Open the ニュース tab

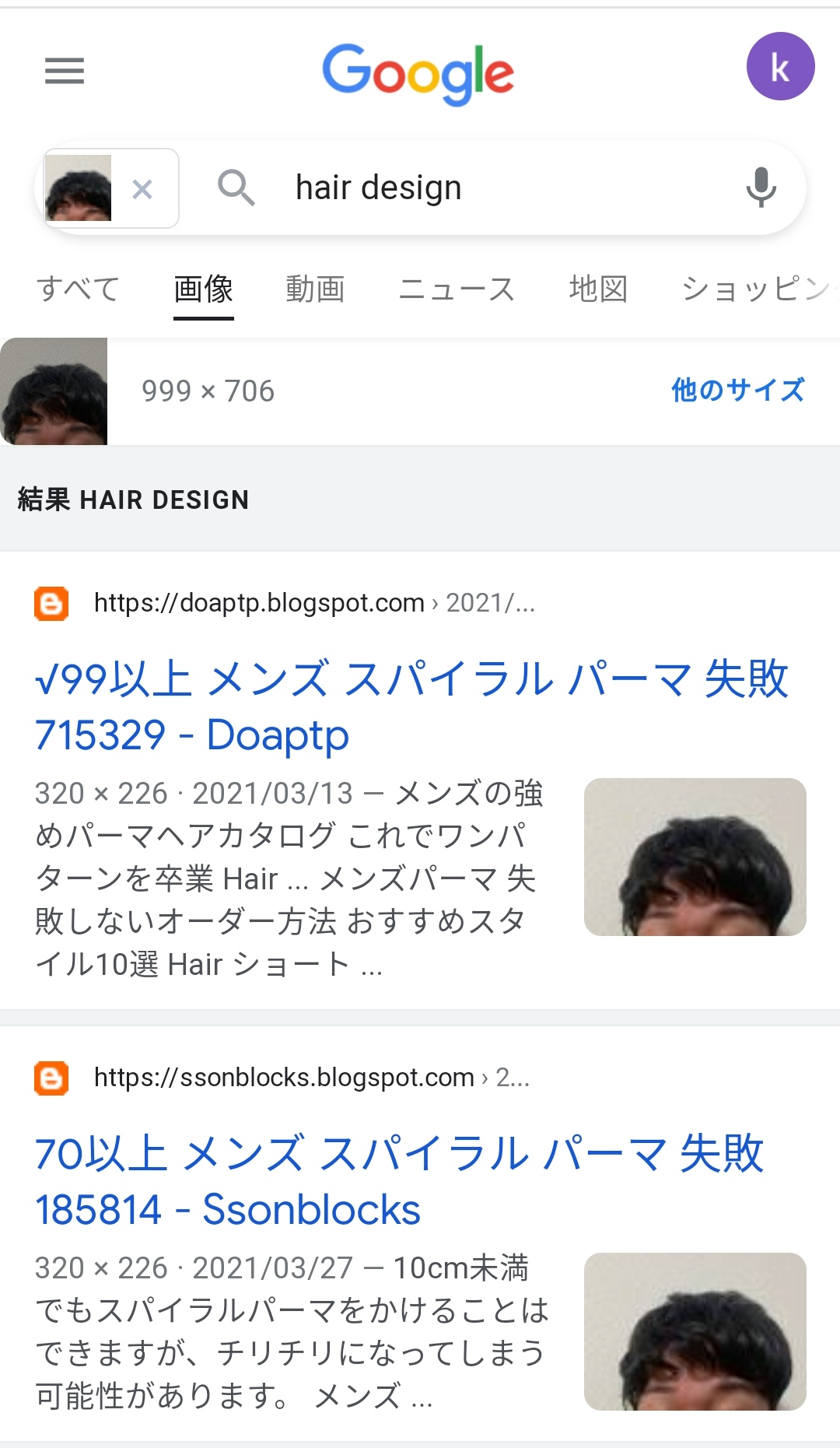pyautogui.click(x=457, y=289)
